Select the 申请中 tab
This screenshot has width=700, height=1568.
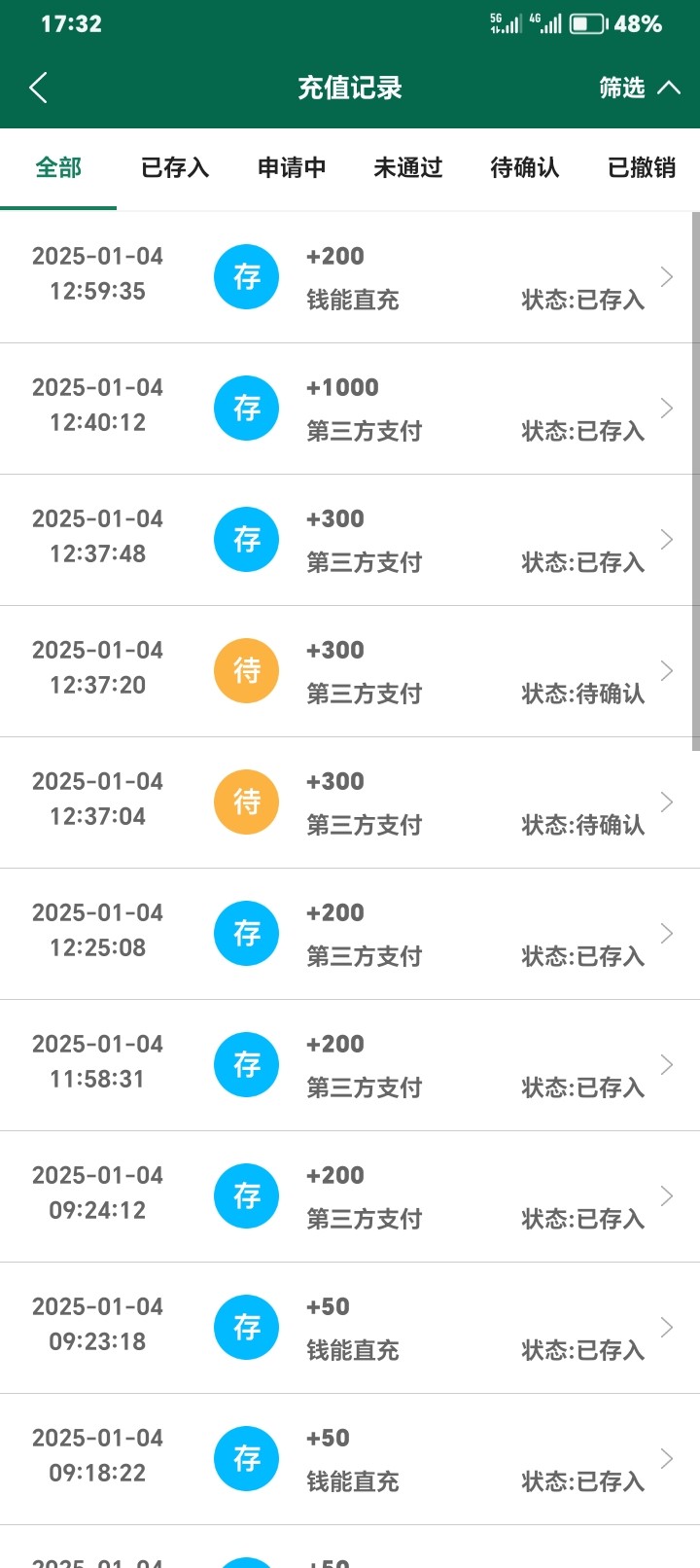pyautogui.click(x=292, y=168)
